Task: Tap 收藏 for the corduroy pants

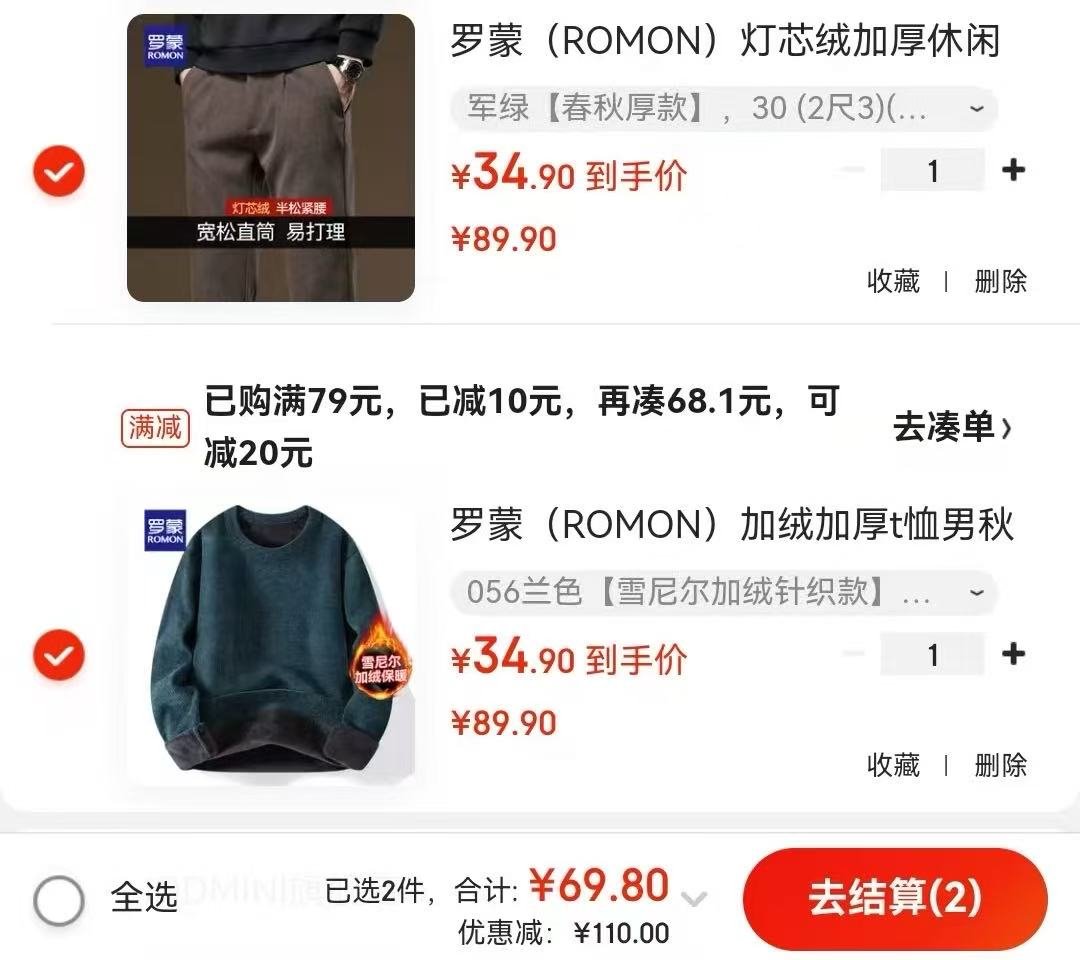Action: click(892, 281)
